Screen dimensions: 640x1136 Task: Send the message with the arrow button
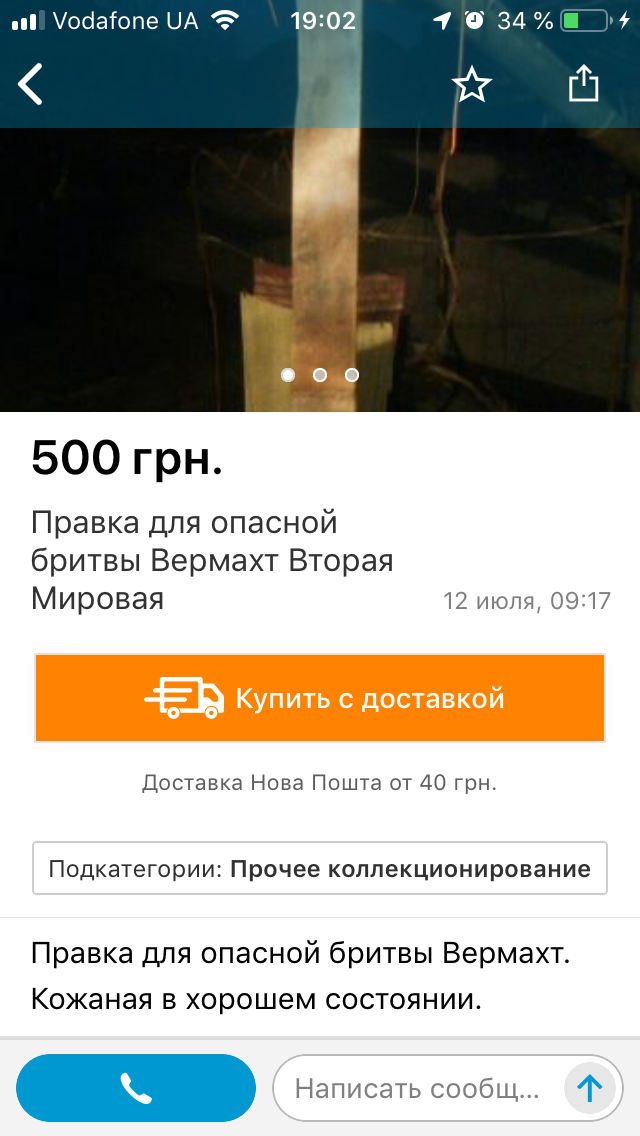point(590,1088)
